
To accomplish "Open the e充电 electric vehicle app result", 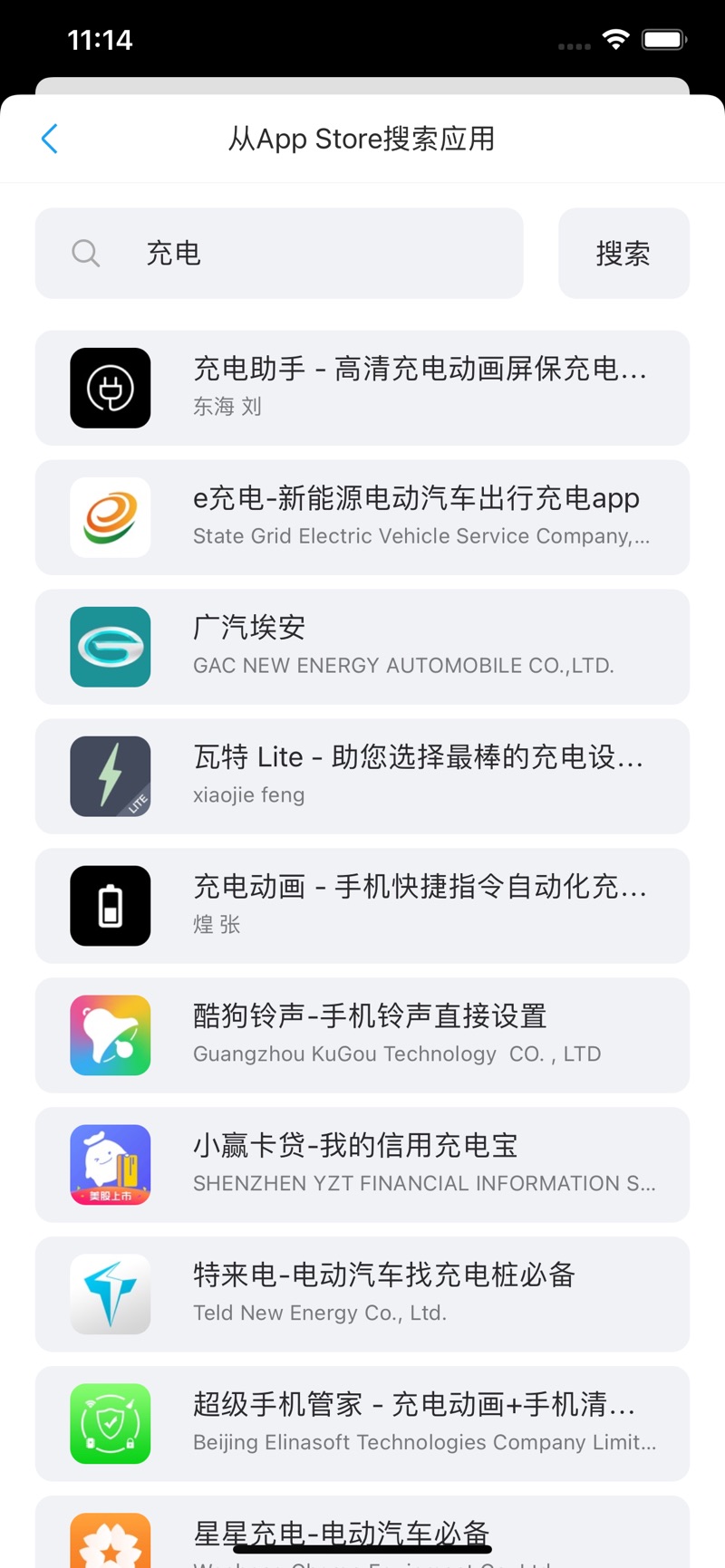I will point(362,517).
